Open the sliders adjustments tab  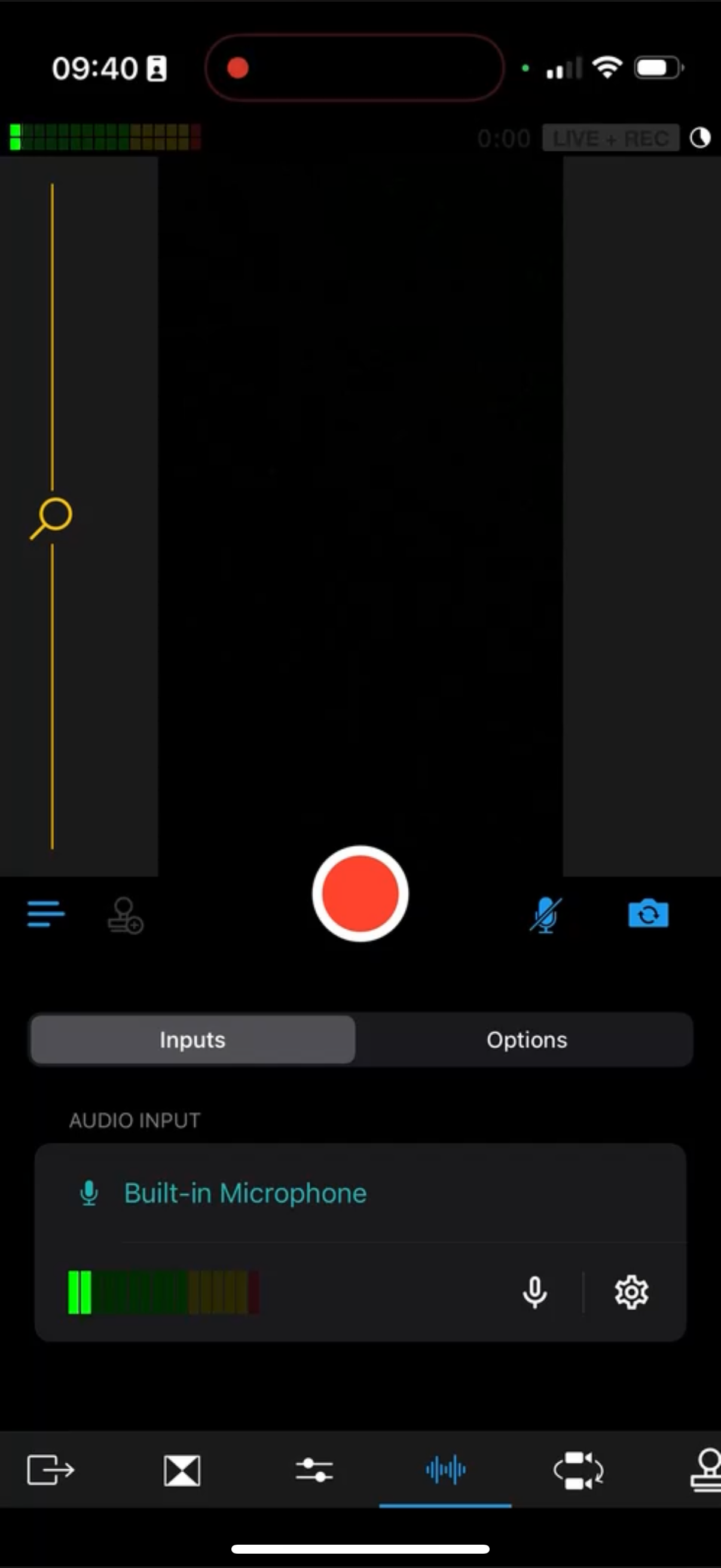pos(314,1471)
